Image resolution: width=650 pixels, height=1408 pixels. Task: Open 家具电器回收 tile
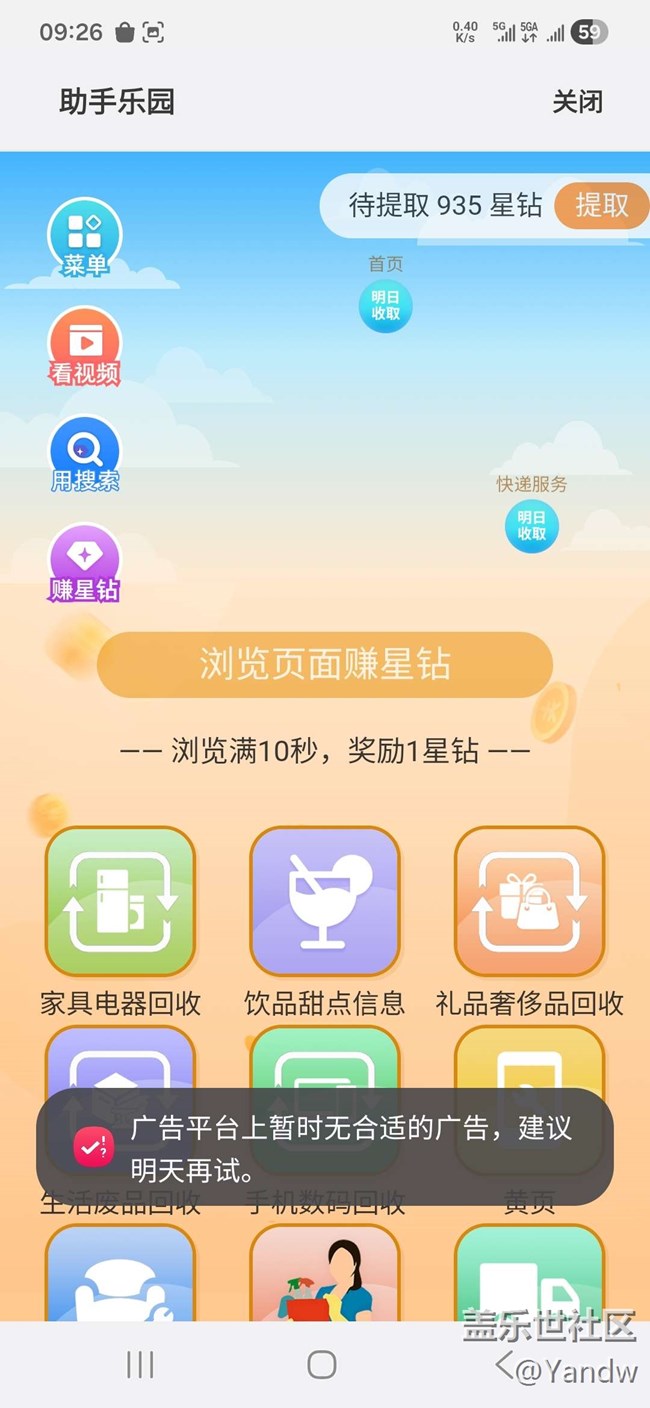coord(120,902)
